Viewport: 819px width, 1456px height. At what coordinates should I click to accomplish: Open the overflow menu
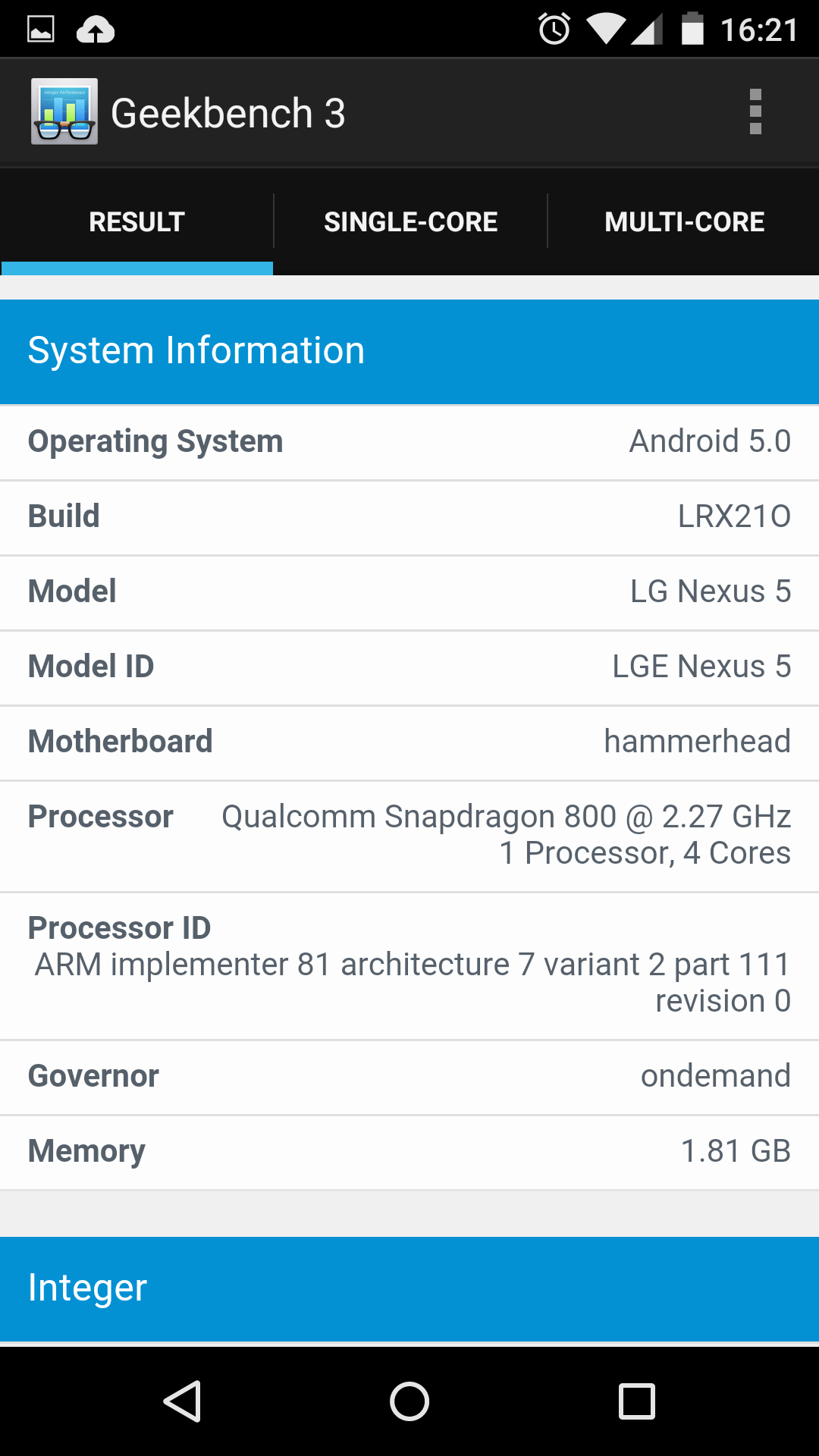click(x=755, y=112)
